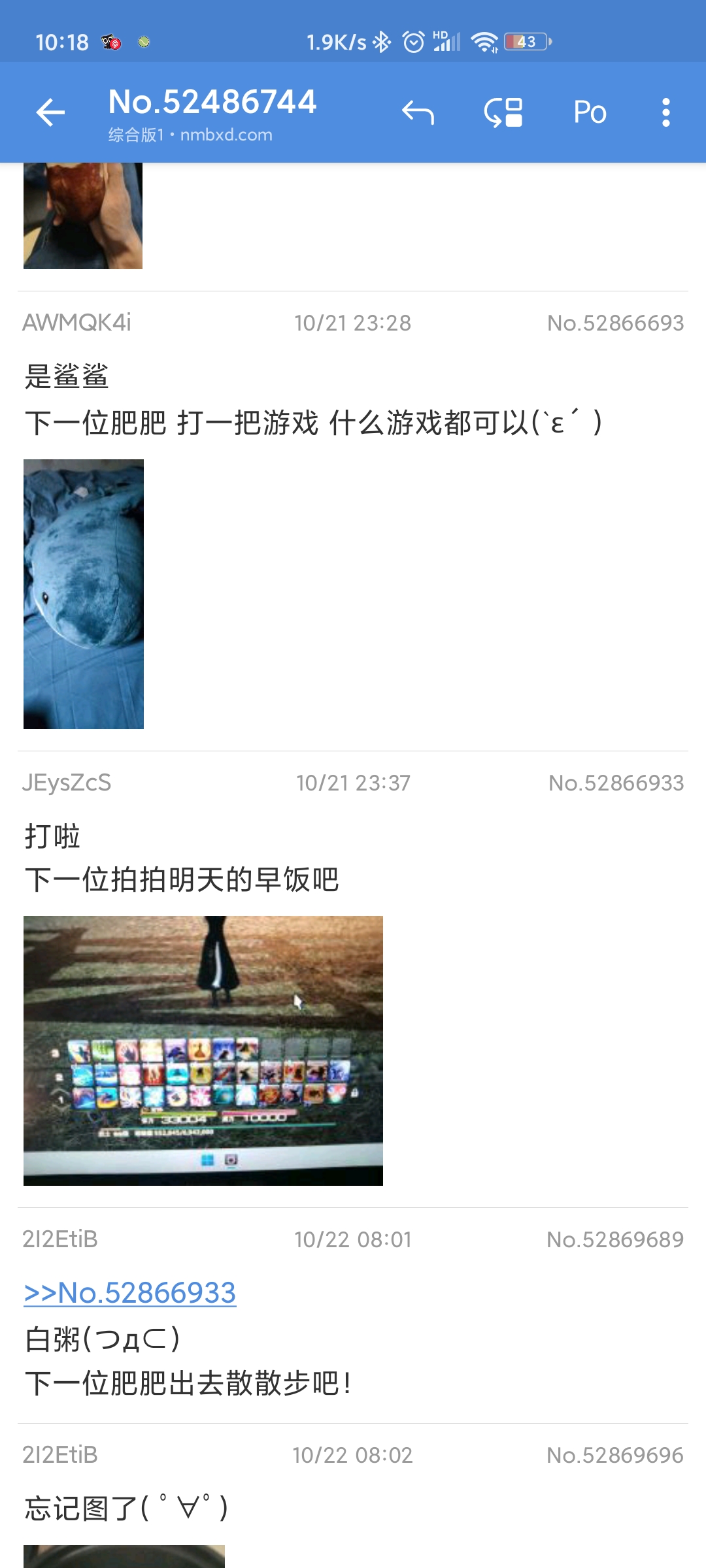The image size is (706, 1568).
Task: Tap the page jump icon in toolbar
Action: click(503, 112)
